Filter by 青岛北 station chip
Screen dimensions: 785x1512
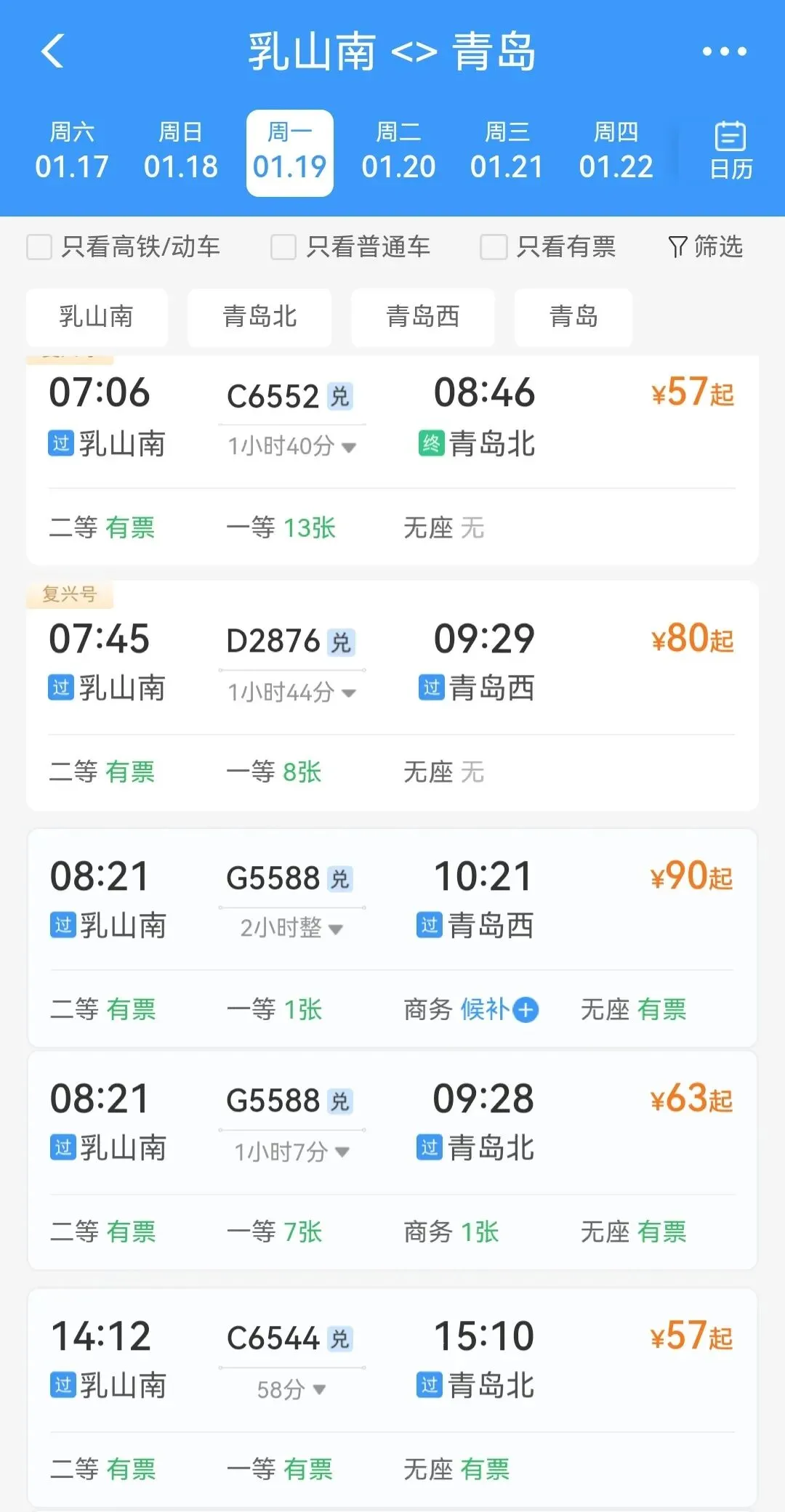pyautogui.click(x=259, y=317)
